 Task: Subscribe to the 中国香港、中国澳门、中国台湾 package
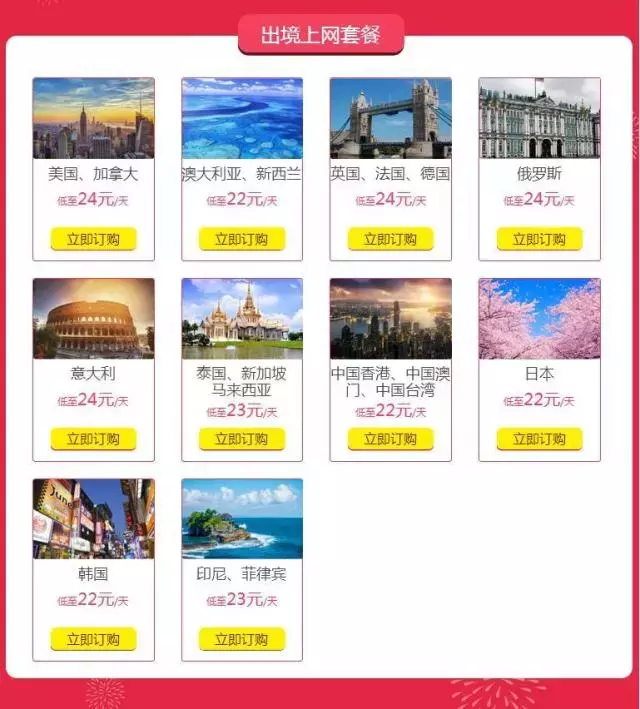tap(390, 439)
